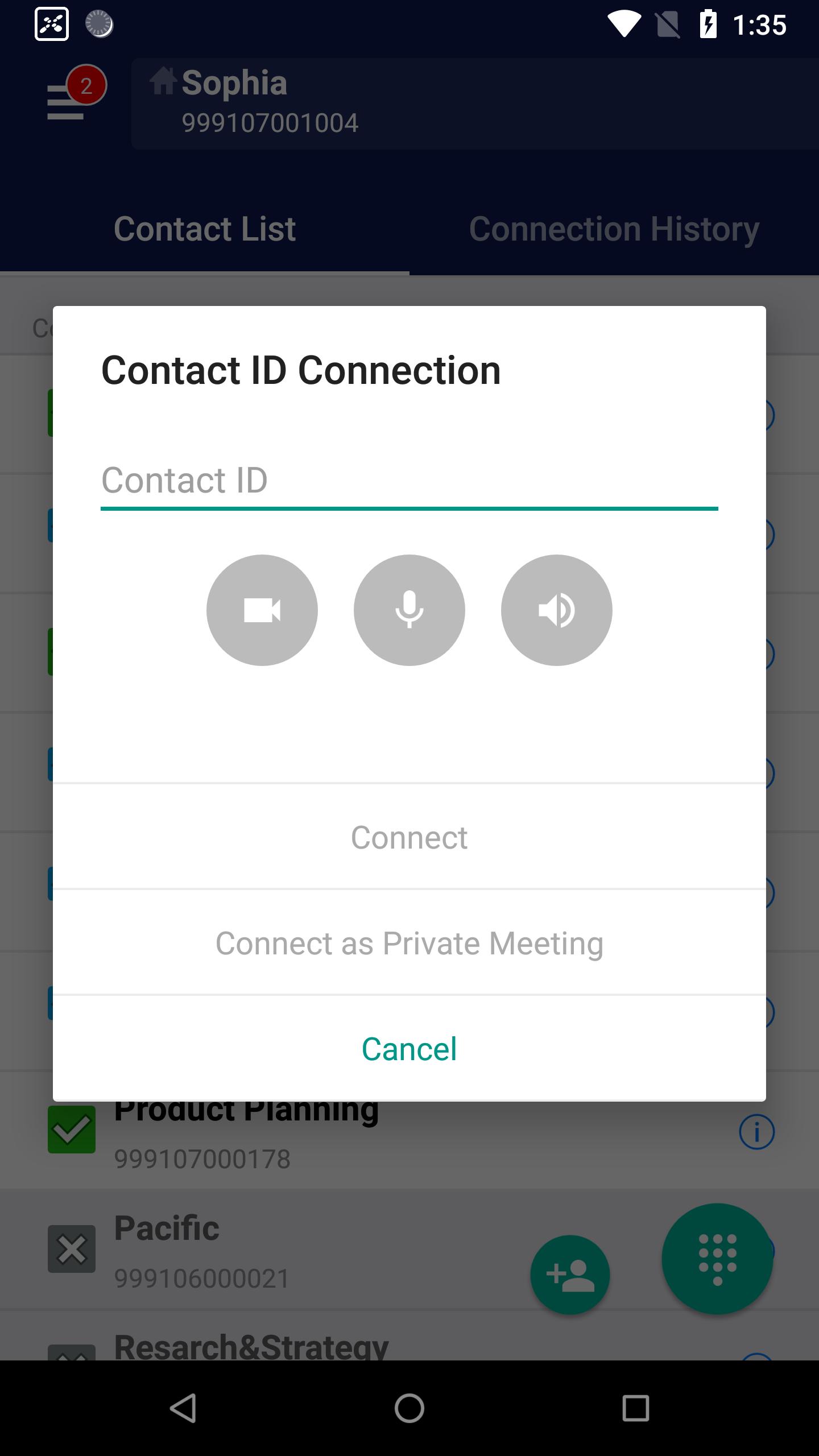
Task: Tap the Connect button
Action: pyautogui.click(x=409, y=837)
